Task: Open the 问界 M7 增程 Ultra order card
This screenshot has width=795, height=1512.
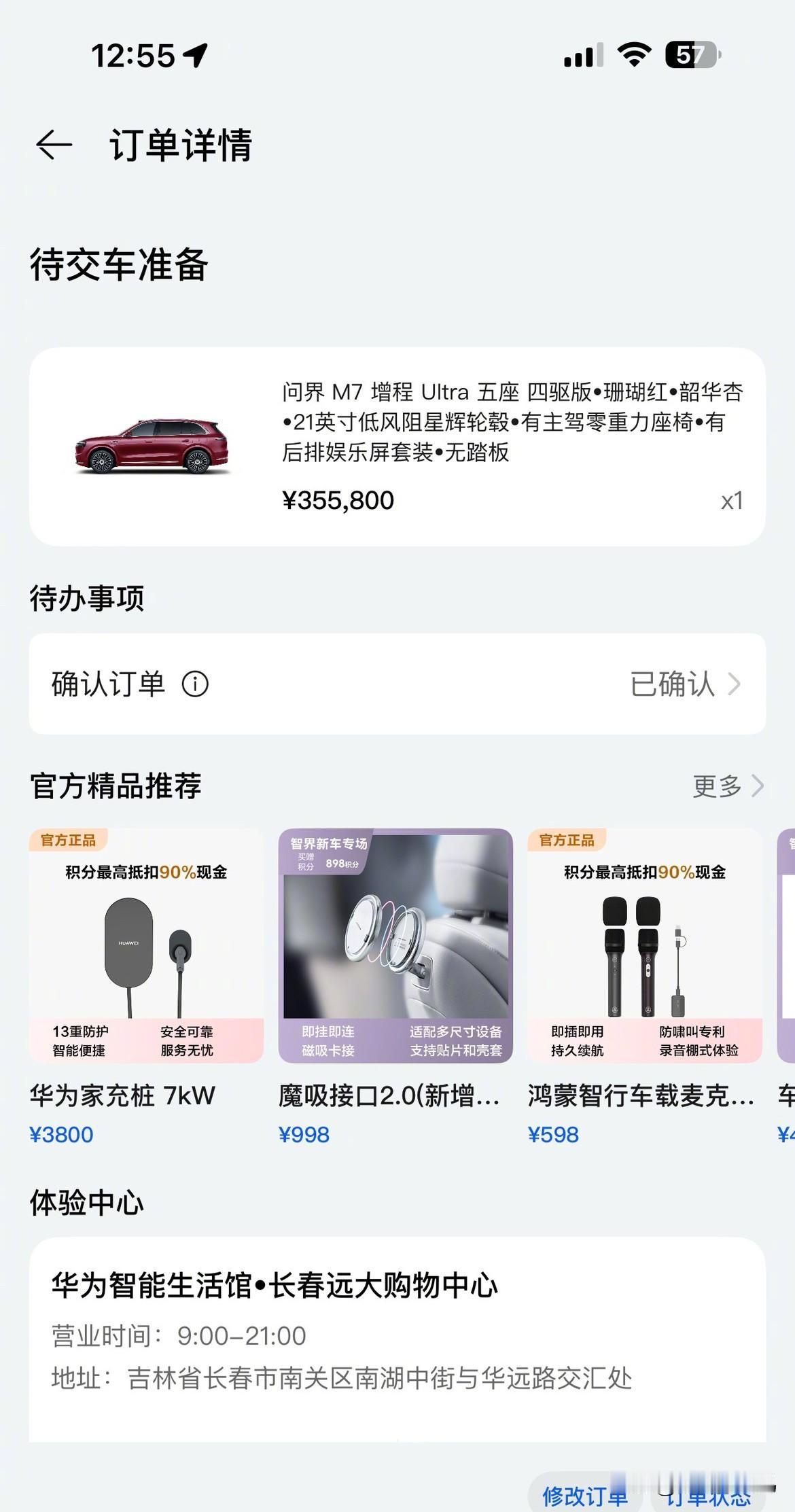Action: pyautogui.click(x=397, y=446)
